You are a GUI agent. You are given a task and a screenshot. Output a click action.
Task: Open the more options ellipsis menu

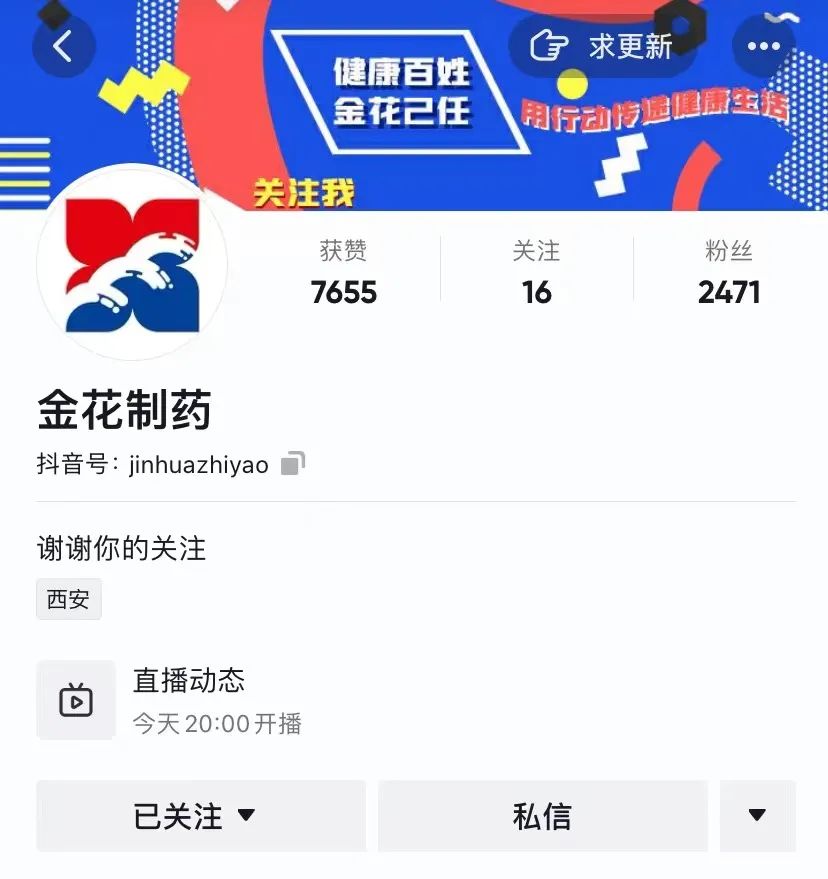[x=763, y=45]
